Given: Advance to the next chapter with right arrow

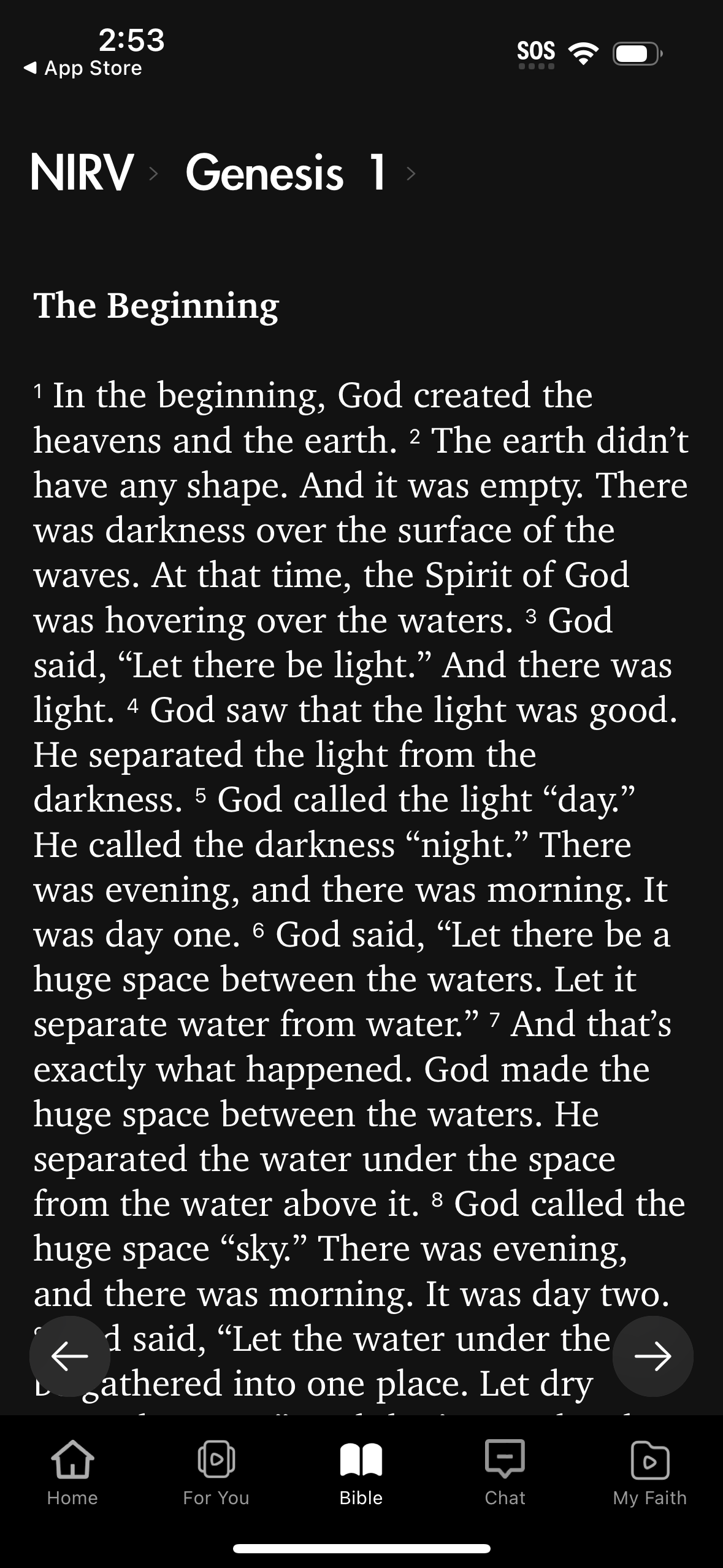Looking at the screenshot, I should 654,1358.
